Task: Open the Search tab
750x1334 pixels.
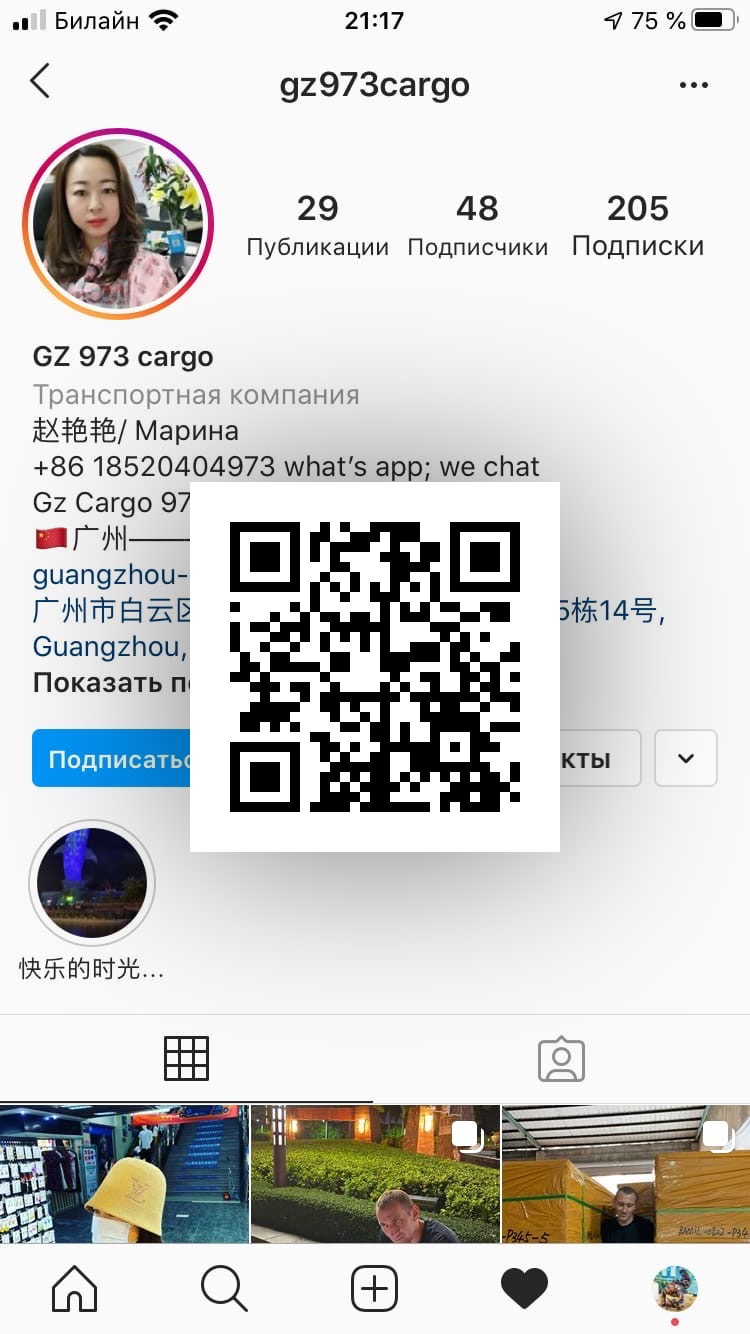Action: tap(224, 1288)
